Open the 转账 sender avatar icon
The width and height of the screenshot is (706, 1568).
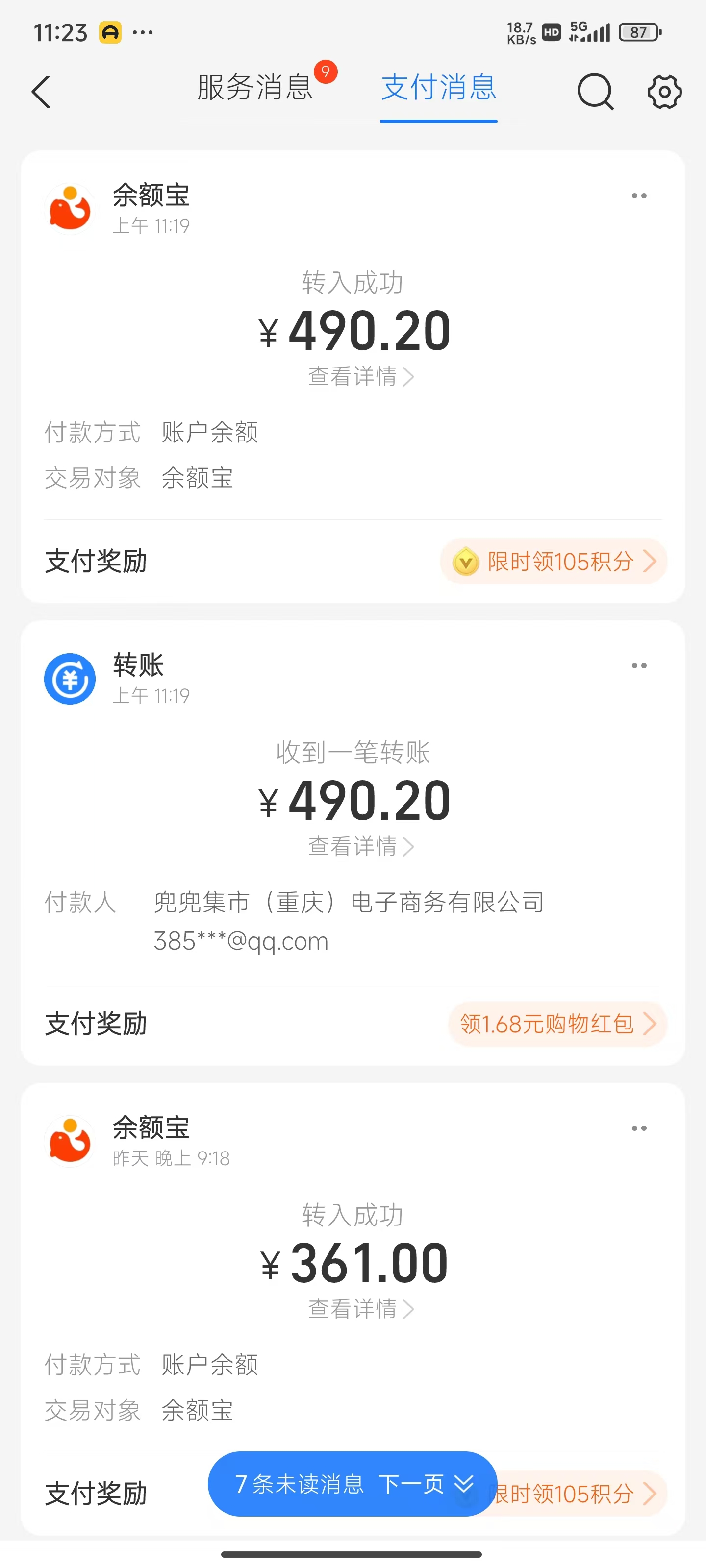[x=70, y=679]
